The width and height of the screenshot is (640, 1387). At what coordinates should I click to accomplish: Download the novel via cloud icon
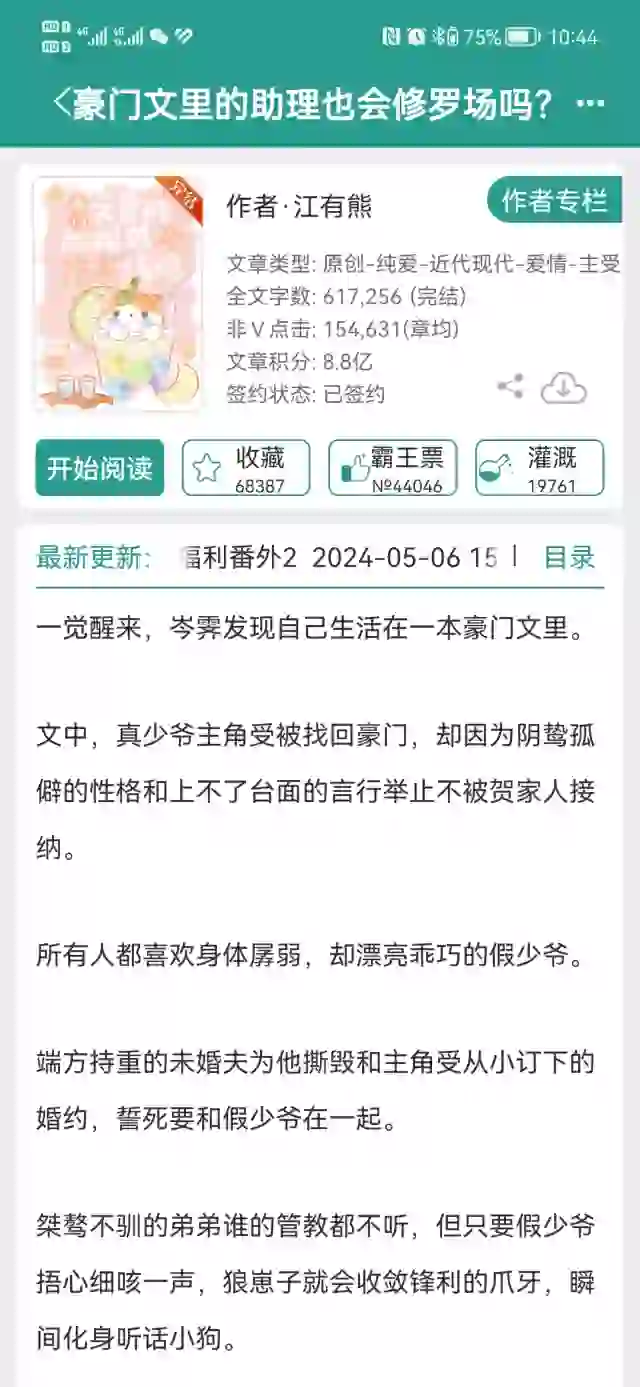pyautogui.click(x=563, y=388)
